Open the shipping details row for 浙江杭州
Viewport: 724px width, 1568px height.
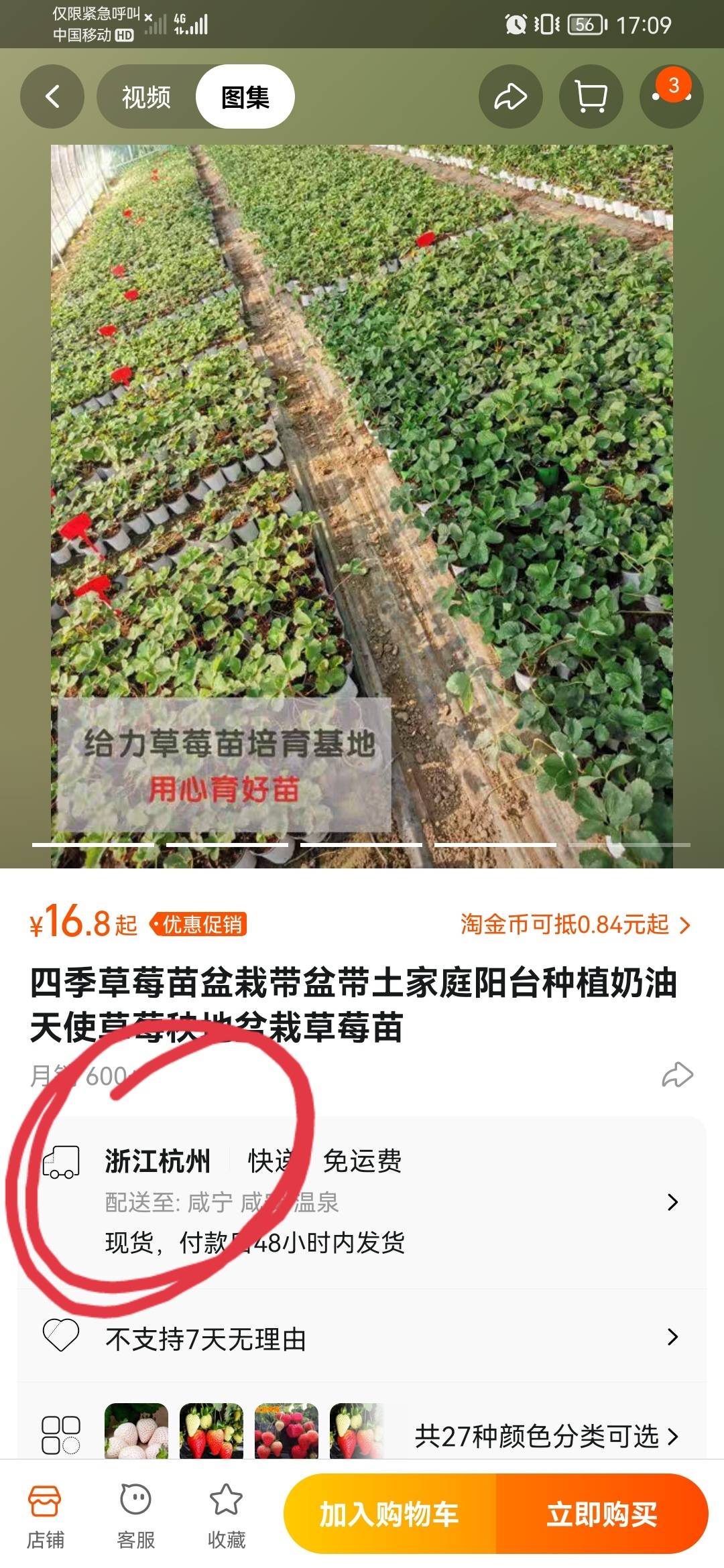(x=362, y=1201)
